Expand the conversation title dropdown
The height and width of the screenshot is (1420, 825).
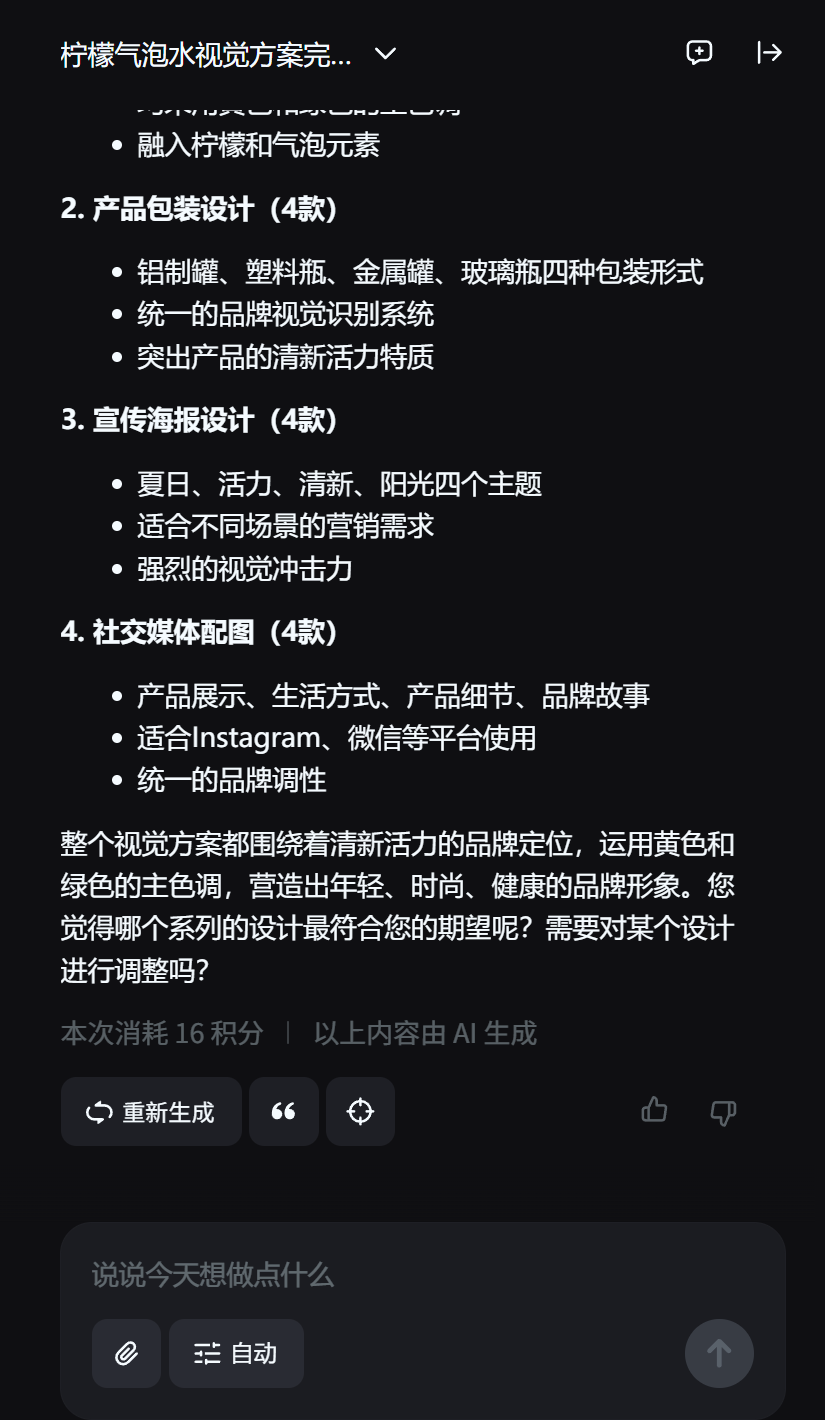[x=385, y=54]
